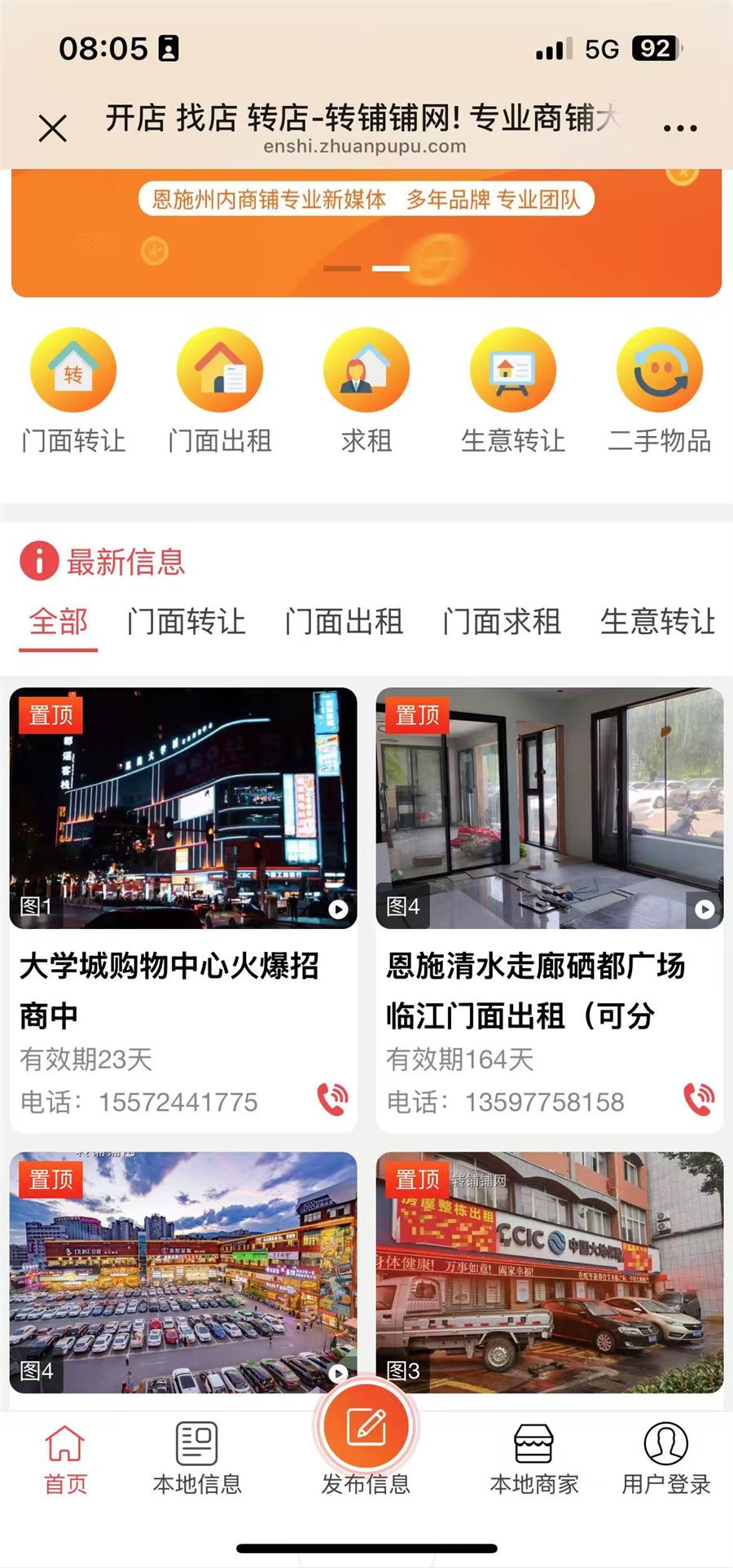Switch to the 门面出租 filter tab
This screenshot has height=1568, width=733.
[x=344, y=622]
